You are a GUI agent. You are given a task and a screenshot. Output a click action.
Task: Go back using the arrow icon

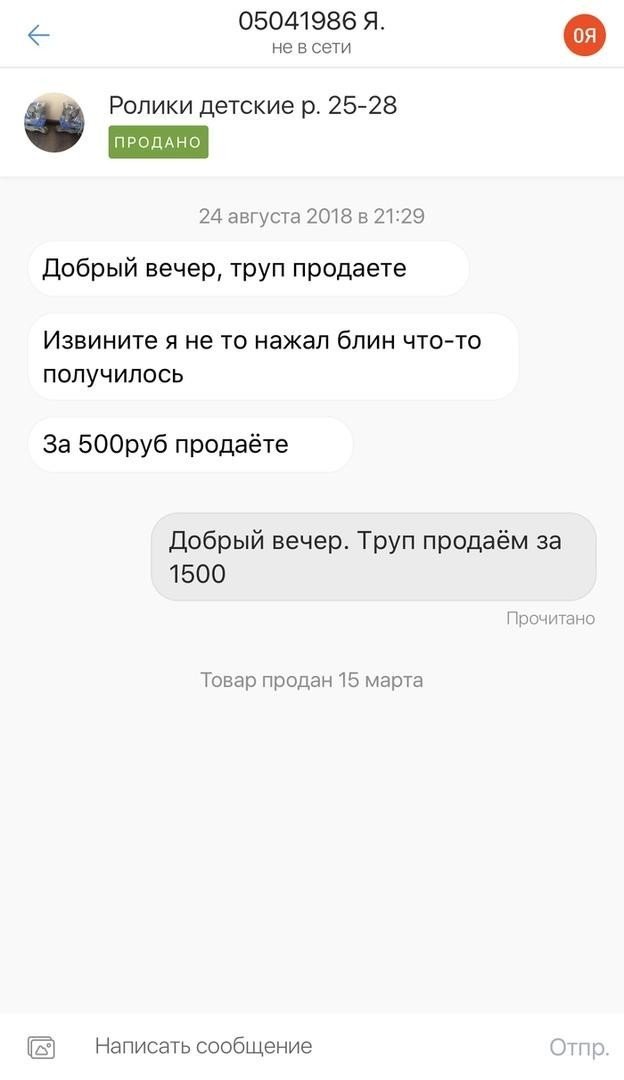coord(38,36)
